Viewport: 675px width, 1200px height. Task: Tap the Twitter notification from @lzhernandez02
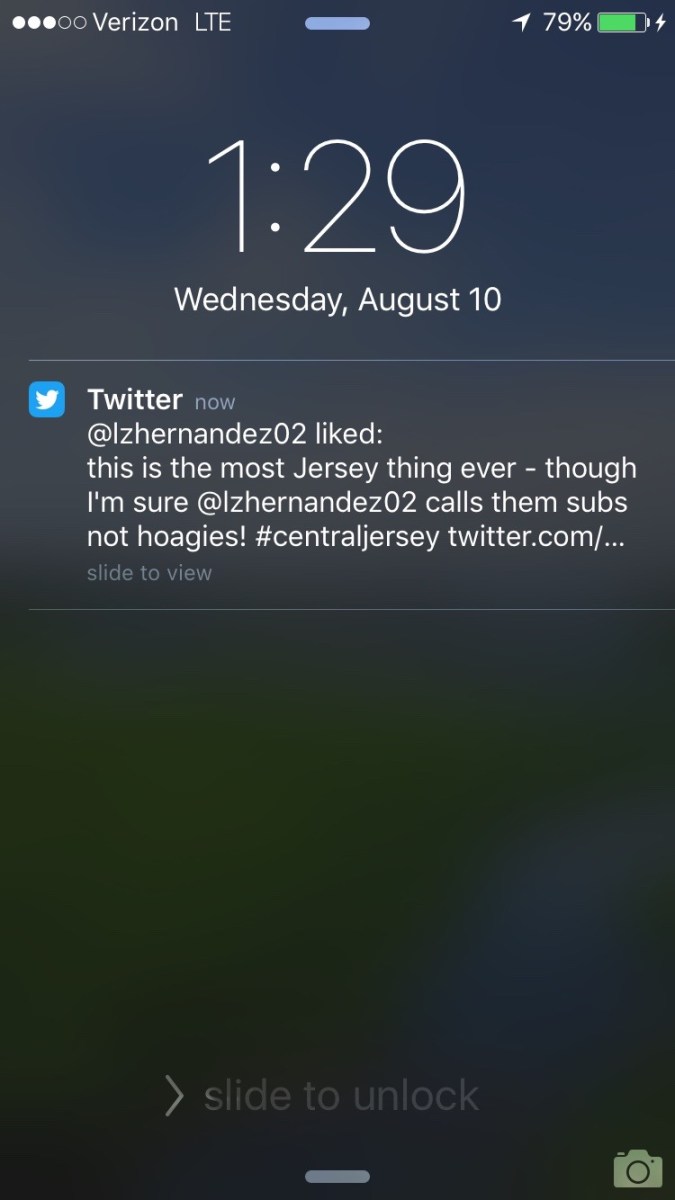[350, 485]
